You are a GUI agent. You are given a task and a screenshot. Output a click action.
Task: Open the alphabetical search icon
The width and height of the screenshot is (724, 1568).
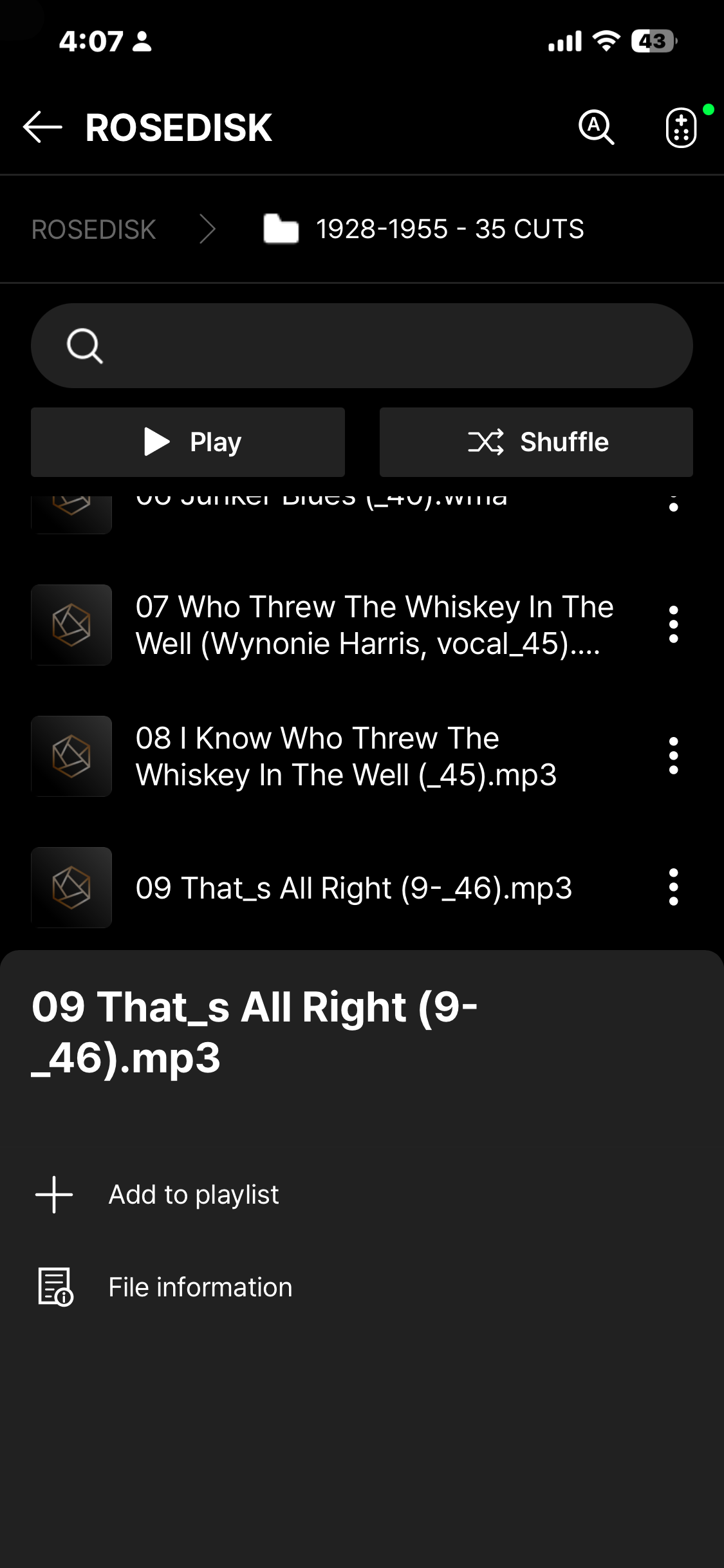pyautogui.click(x=596, y=127)
